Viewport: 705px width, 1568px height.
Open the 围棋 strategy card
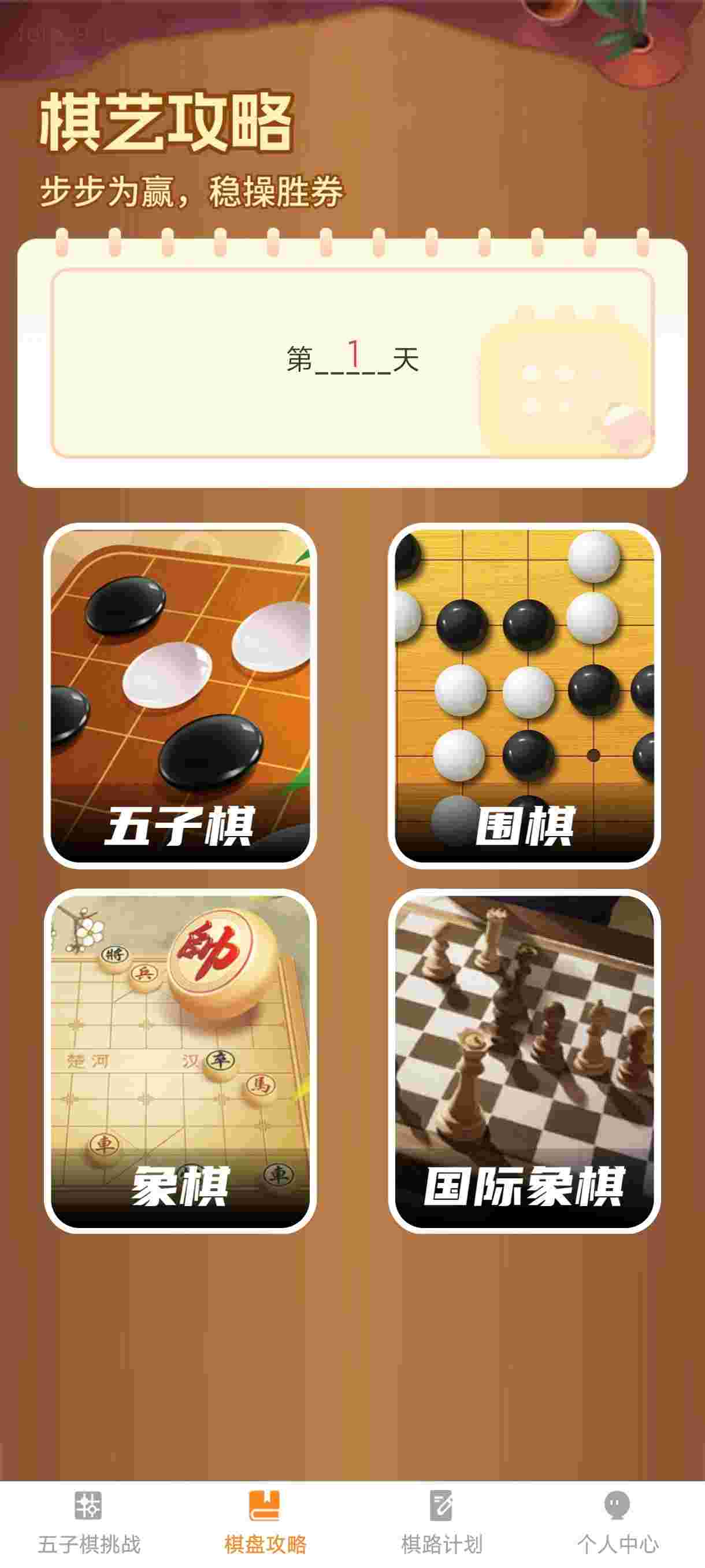[x=524, y=695]
